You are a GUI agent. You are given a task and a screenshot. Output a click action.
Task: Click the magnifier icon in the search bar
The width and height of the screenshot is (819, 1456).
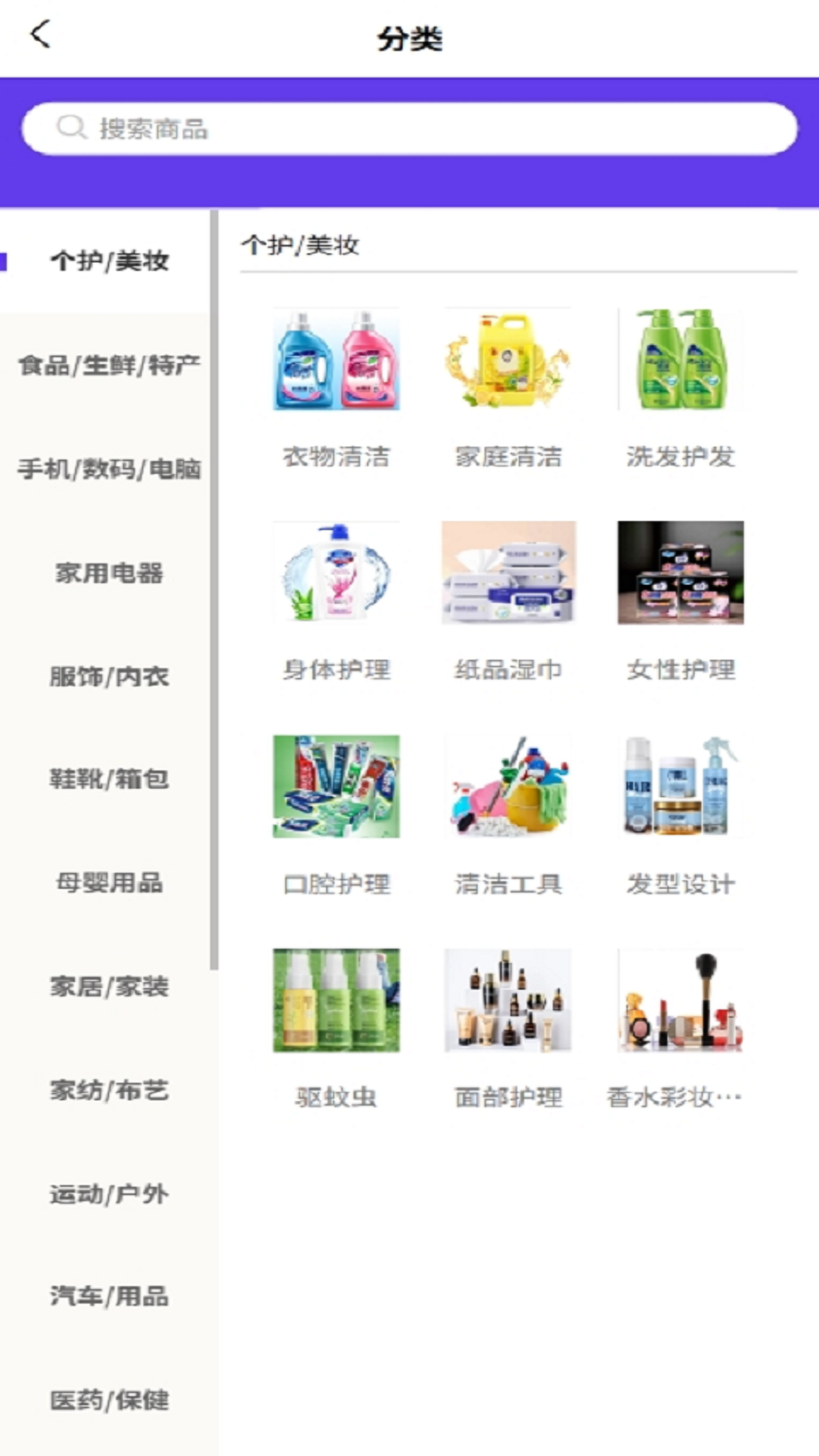coord(71,127)
